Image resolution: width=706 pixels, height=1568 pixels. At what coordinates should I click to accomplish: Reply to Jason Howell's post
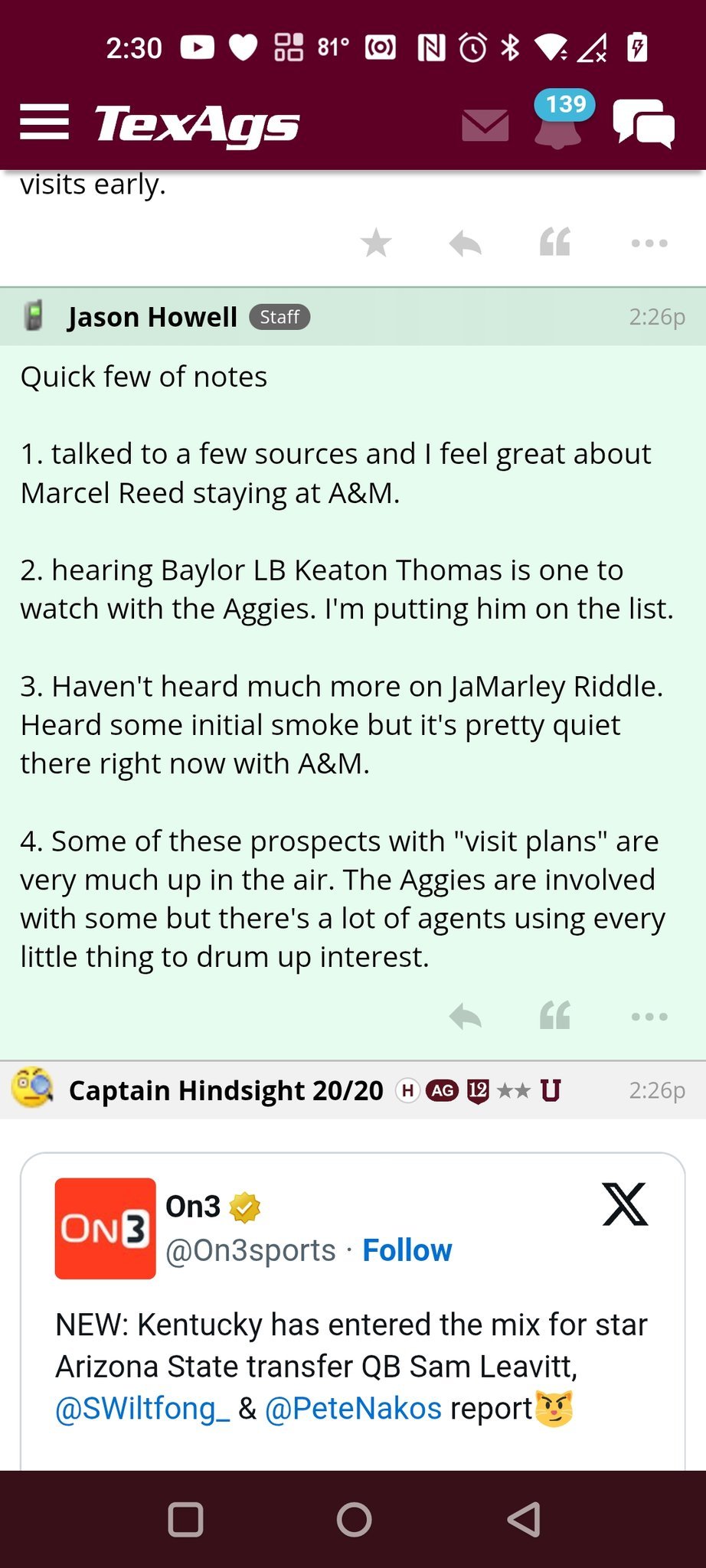[466, 1017]
